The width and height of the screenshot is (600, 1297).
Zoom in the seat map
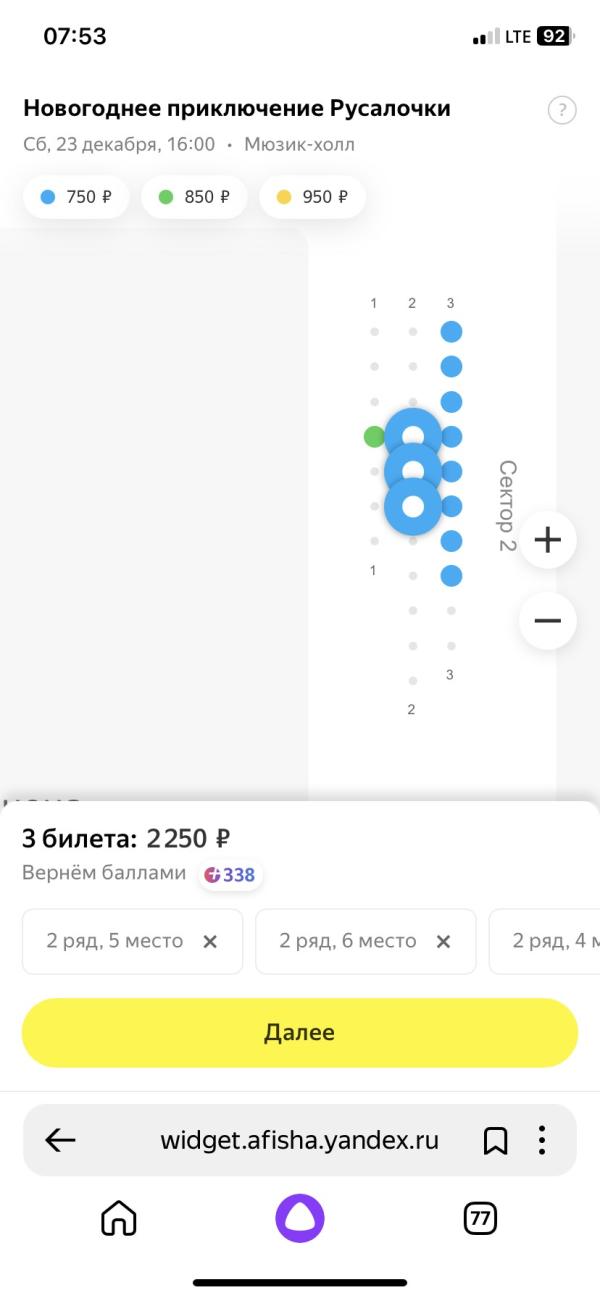point(547,540)
